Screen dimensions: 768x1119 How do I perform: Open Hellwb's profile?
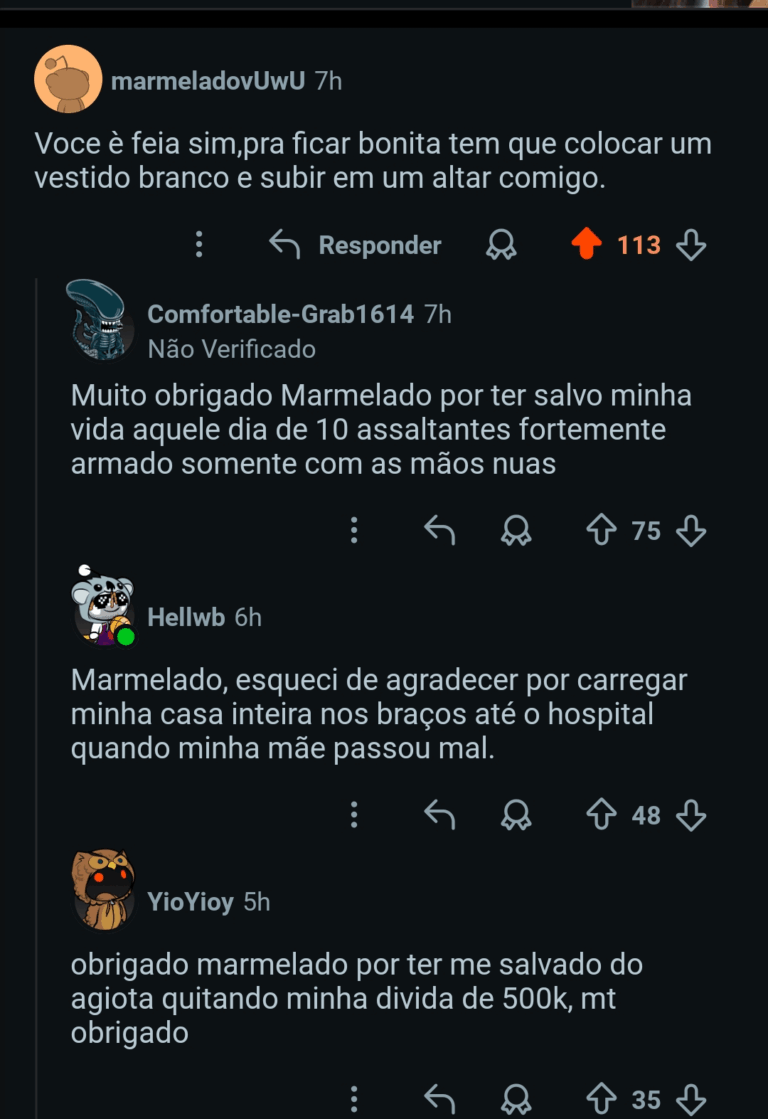(186, 617)
